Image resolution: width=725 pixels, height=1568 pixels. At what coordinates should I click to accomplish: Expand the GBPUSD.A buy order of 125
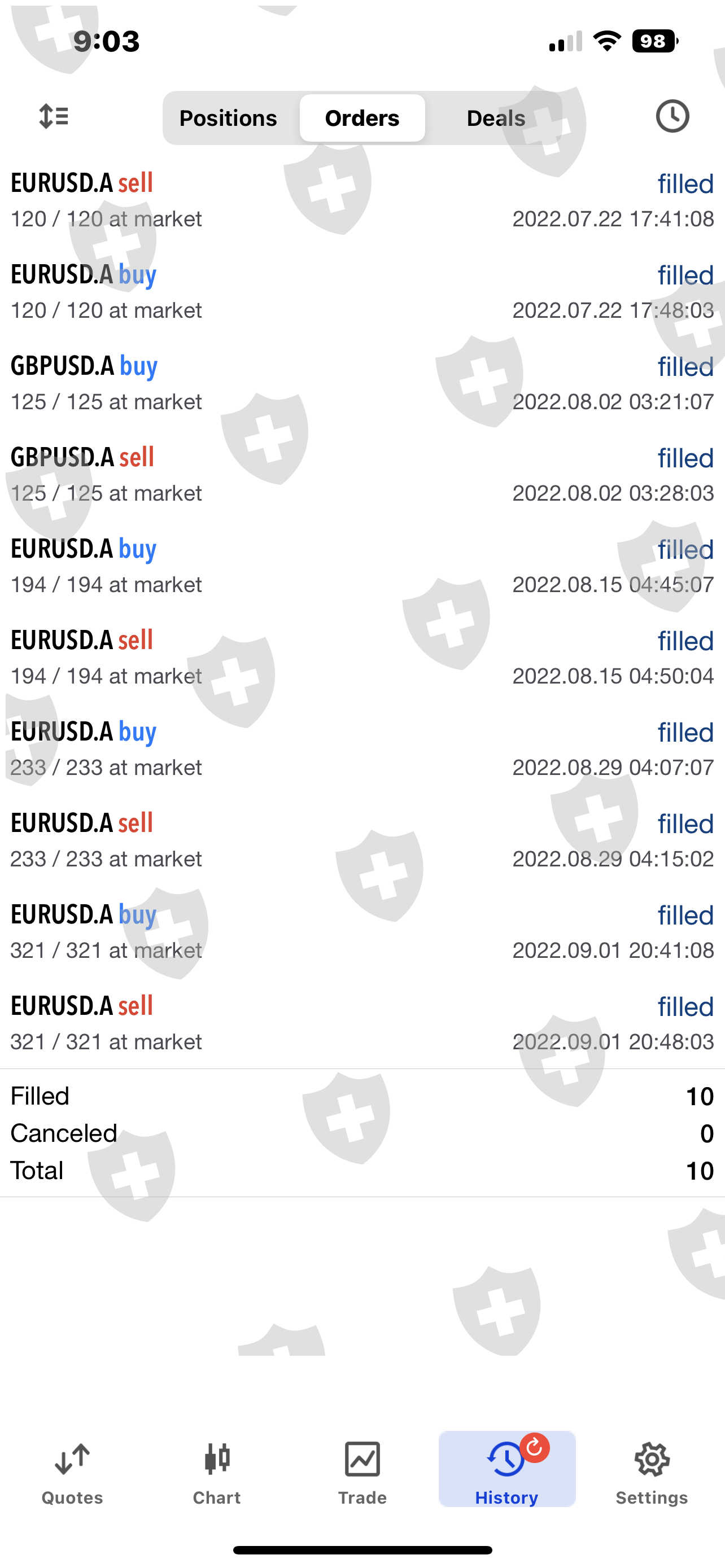pos(362,383)
